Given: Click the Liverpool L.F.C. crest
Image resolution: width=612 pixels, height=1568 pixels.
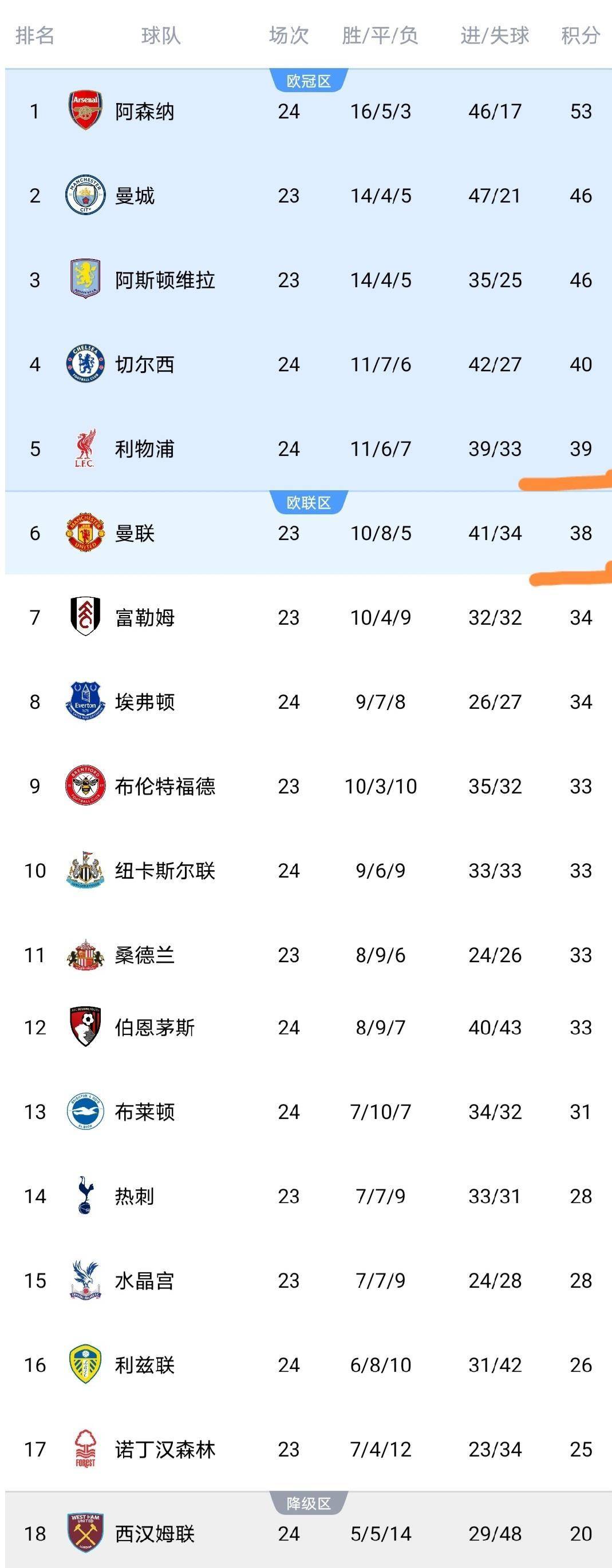Looking at the screenshot, I should pos(86,448).
